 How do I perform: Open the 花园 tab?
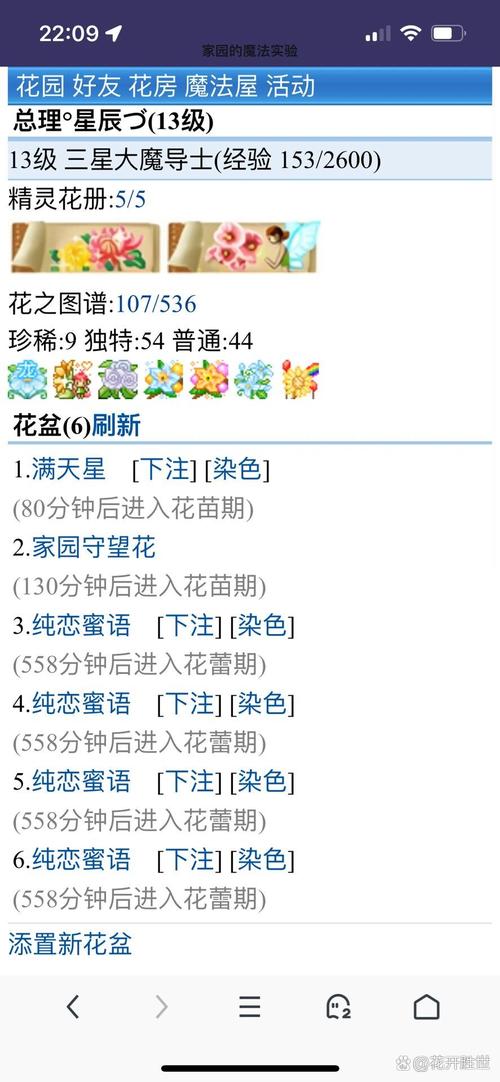[40, 86]
